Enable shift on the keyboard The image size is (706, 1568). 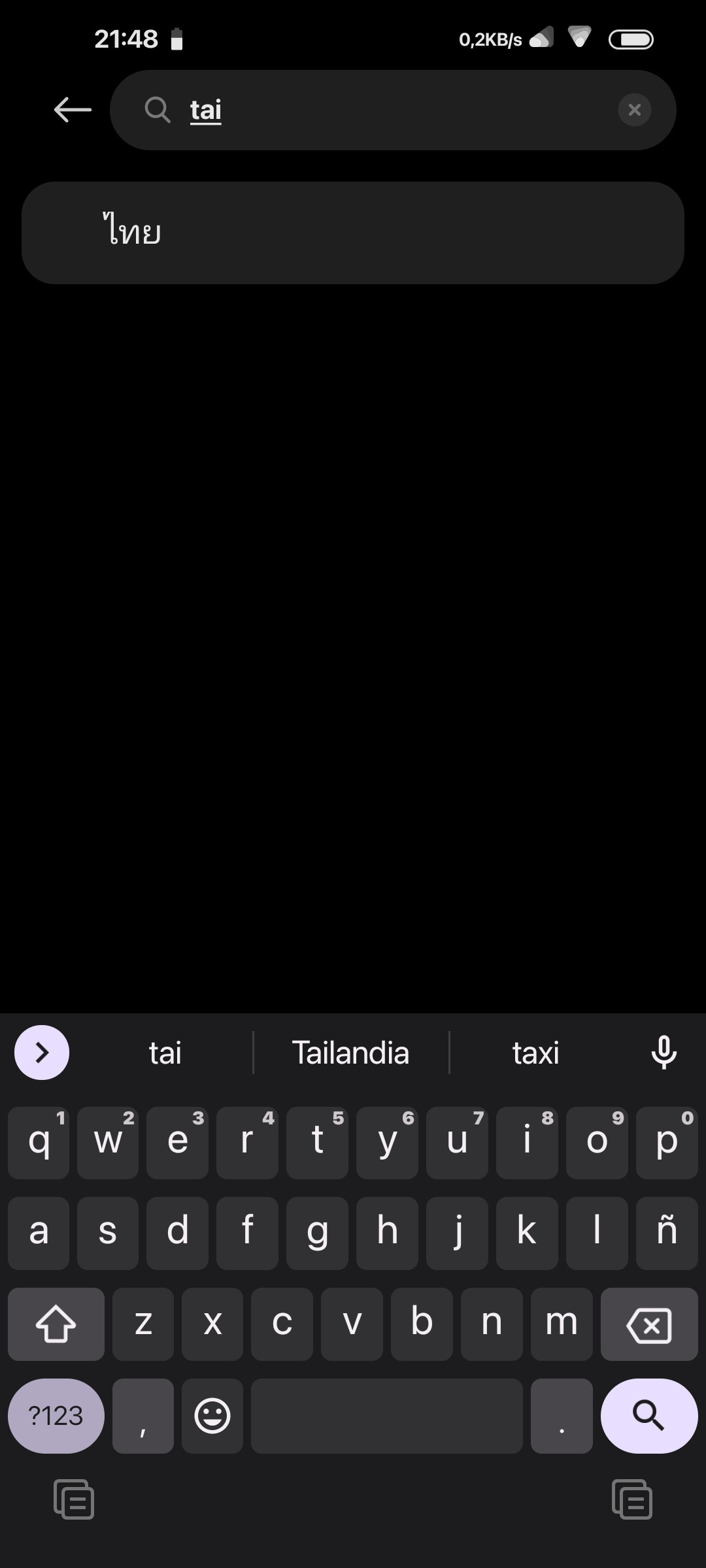(56, 1324)
